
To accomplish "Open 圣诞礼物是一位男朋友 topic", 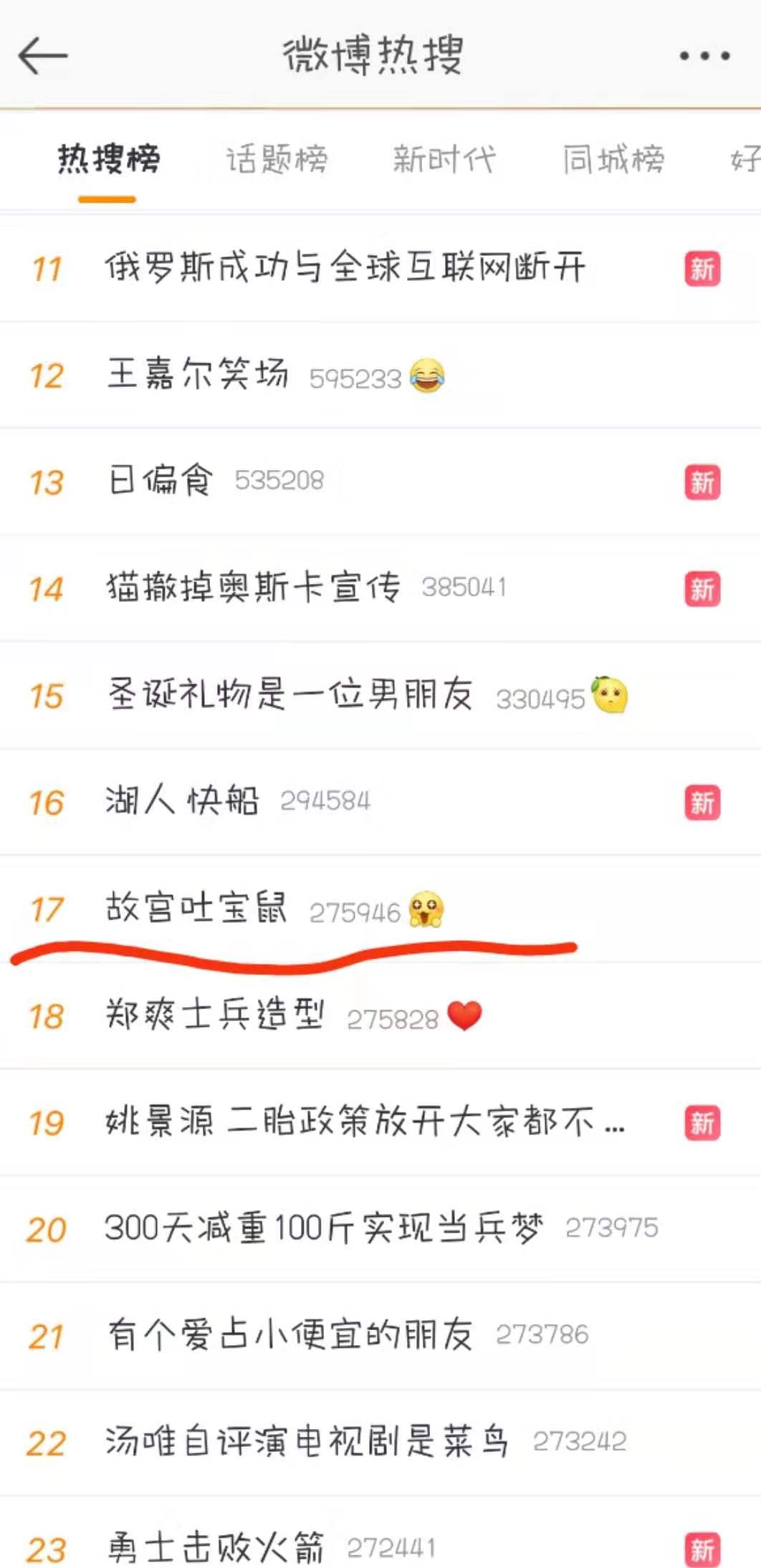I will (x=290, y=694).
